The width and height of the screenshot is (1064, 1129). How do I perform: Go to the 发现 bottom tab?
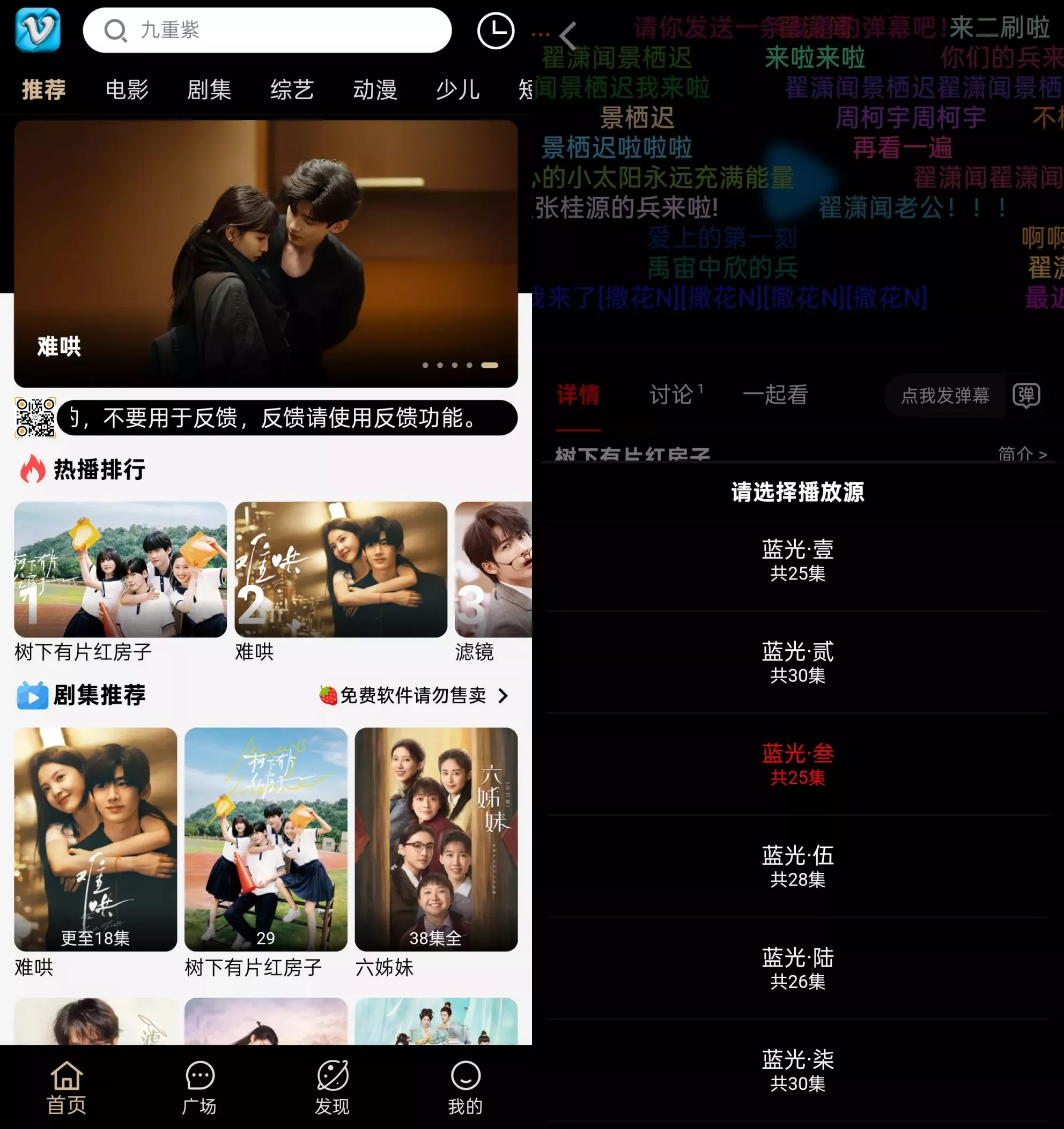coord(332,1087)
